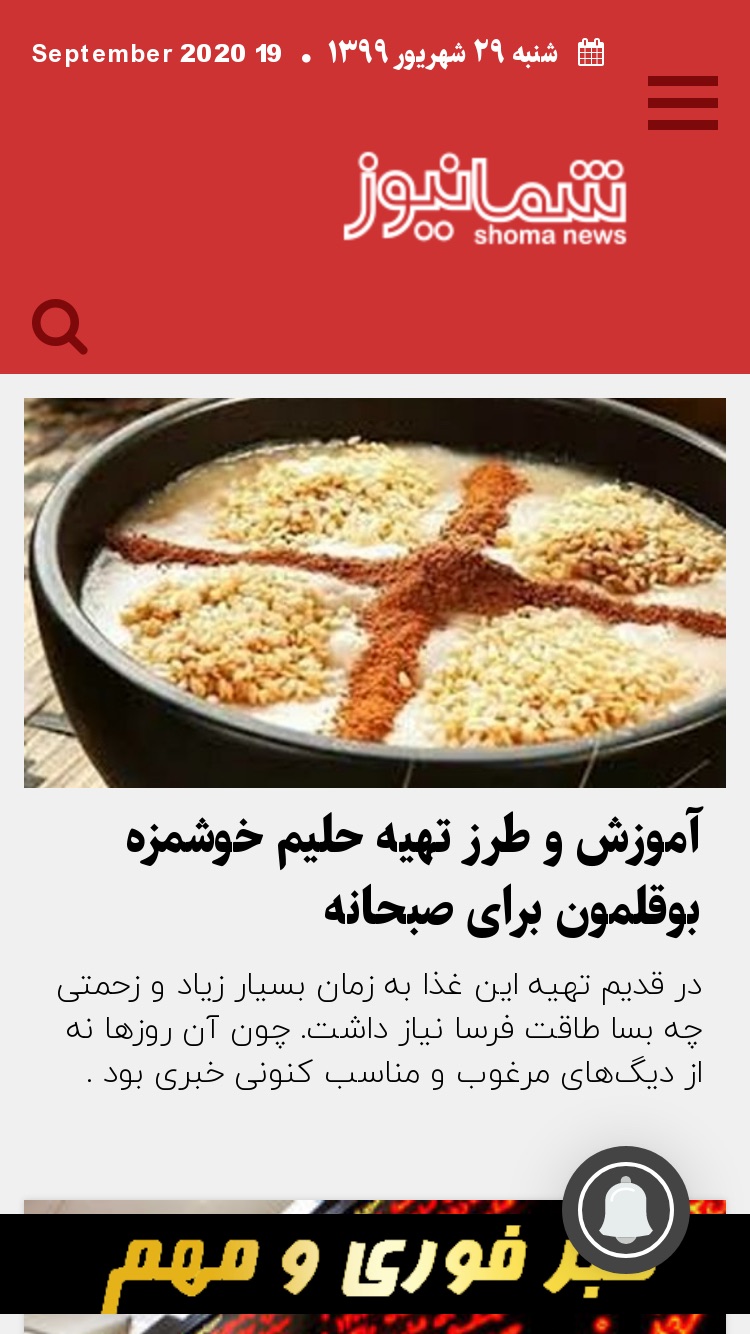Open the خبر فوری و مهم banner

[x=375, y=1264]
